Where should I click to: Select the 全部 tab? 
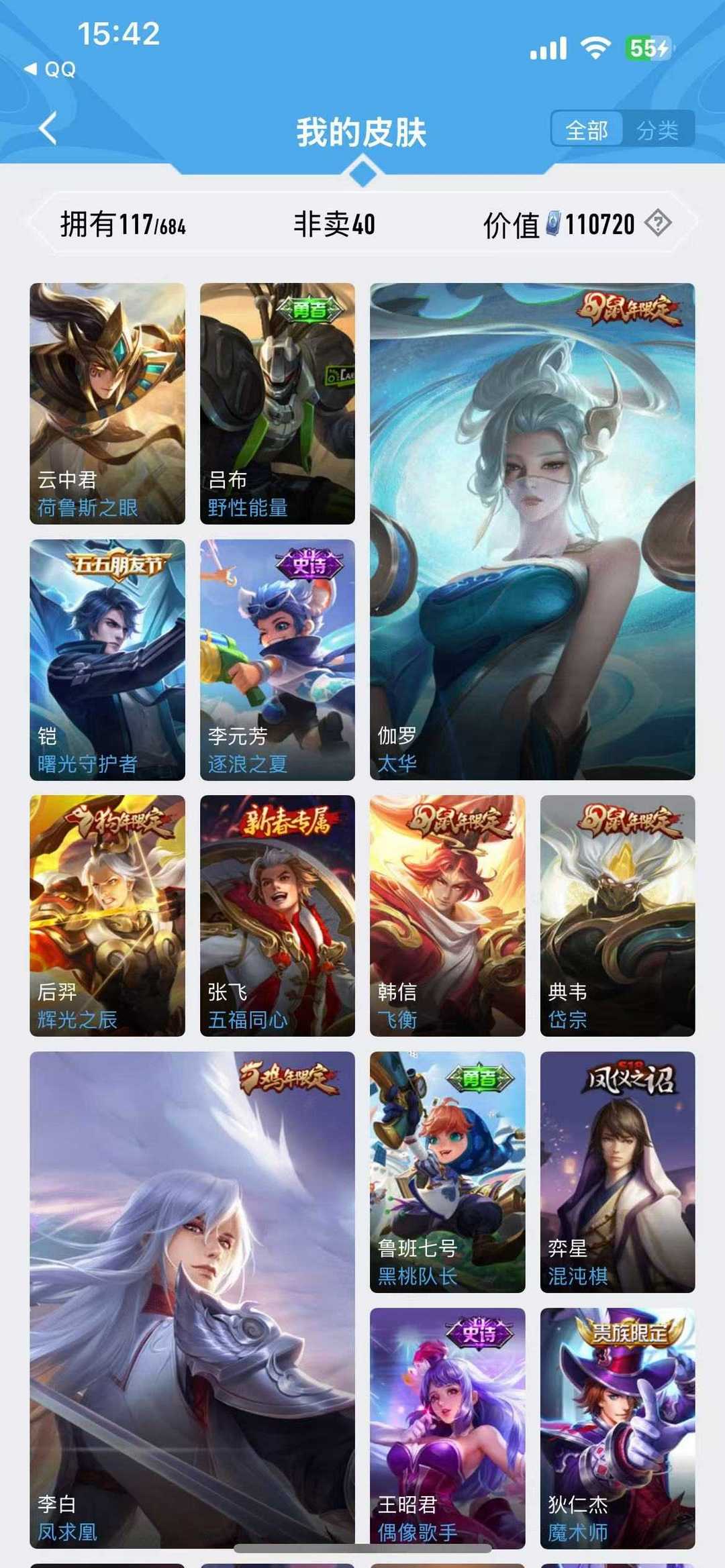587,129
